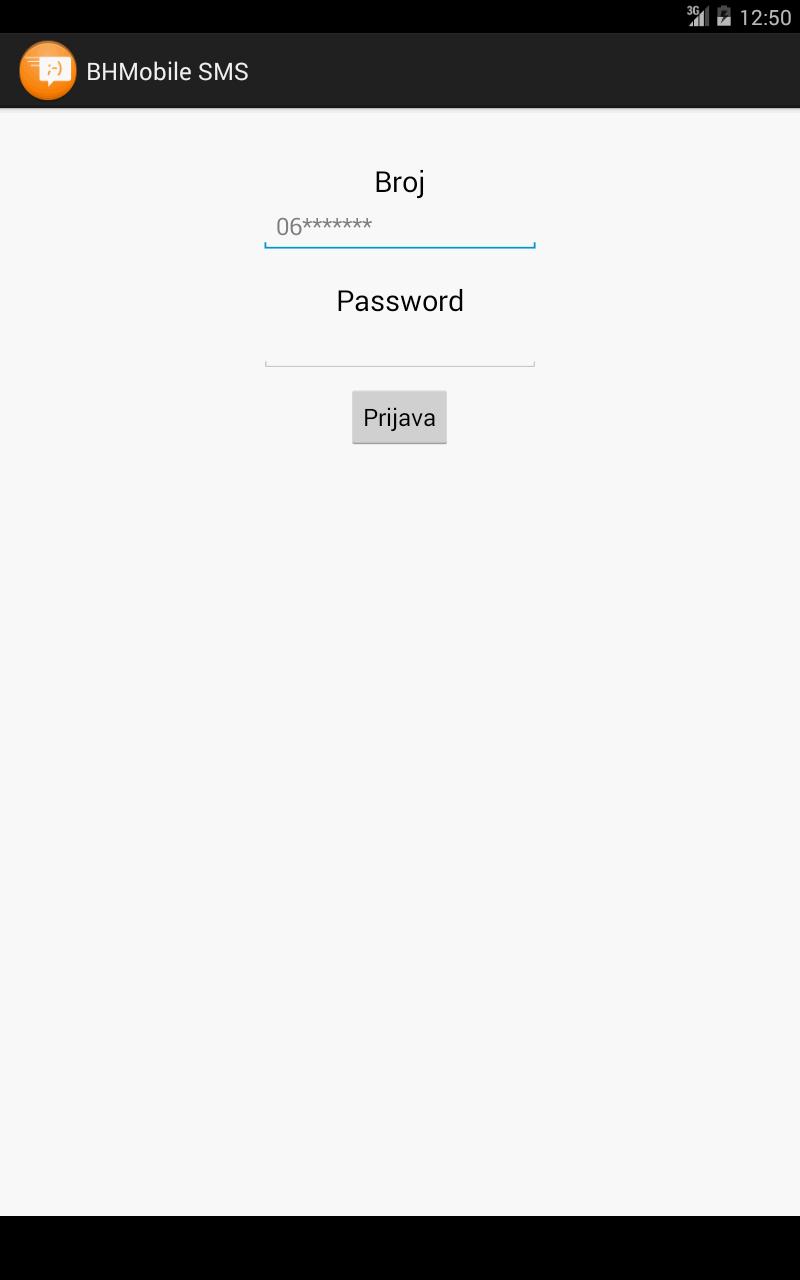Click the clock showing 12:50
This screenshot has height=1280, width=800.
[x=766, y=16]
